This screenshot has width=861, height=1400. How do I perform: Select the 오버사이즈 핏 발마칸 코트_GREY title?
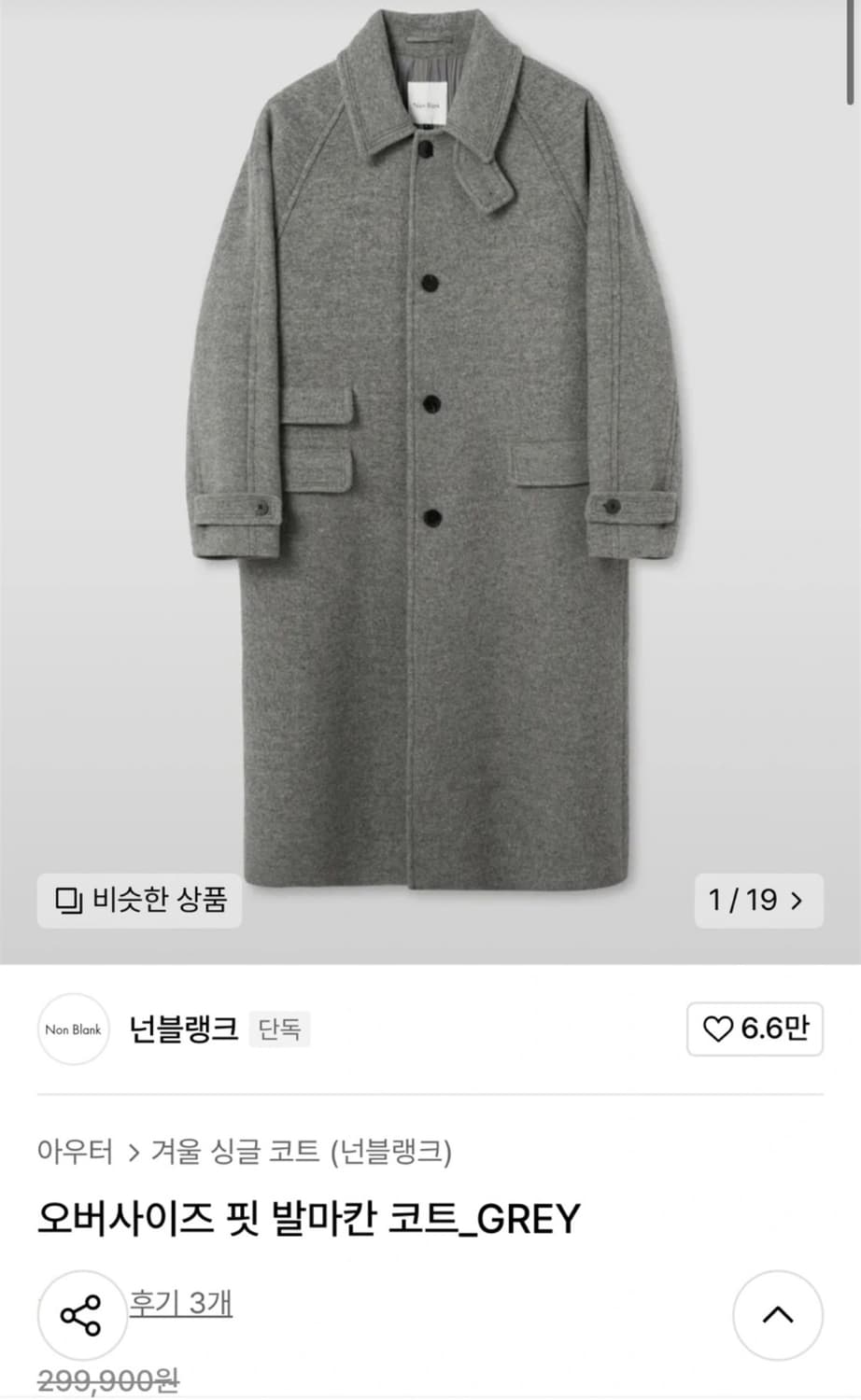click(x=308, y=1214)
